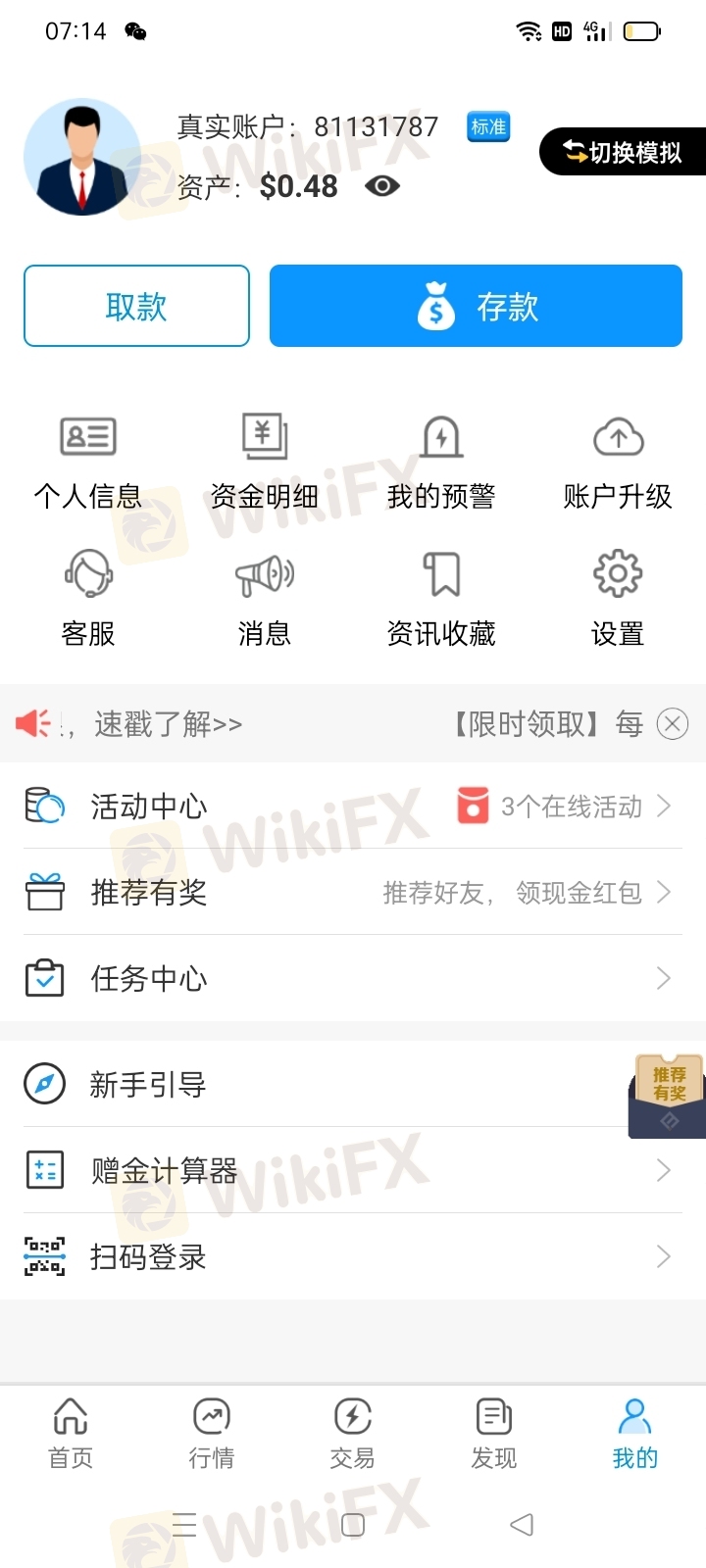Viewport: 706px width, 1568px height.
Task: Go to the 首页 home tab
Action: (71, 1434)
